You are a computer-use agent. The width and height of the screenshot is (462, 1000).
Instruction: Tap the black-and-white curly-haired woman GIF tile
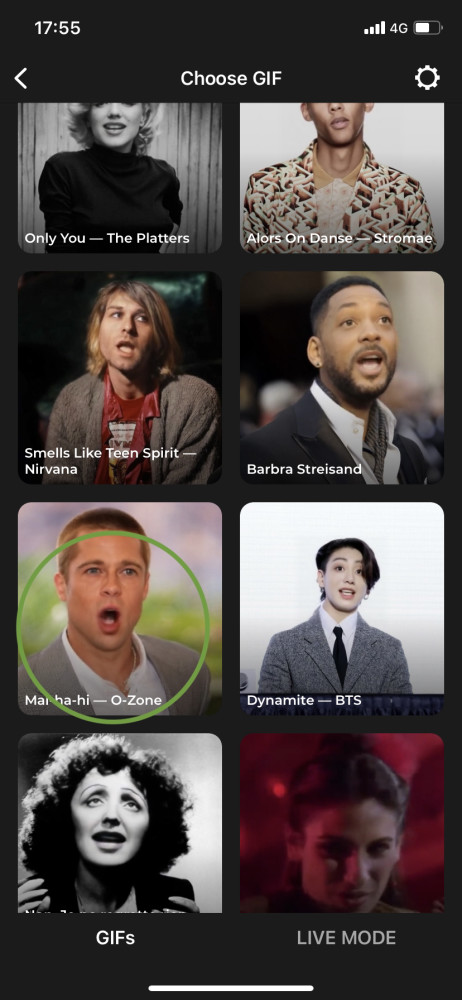click(x=120, y=823)
